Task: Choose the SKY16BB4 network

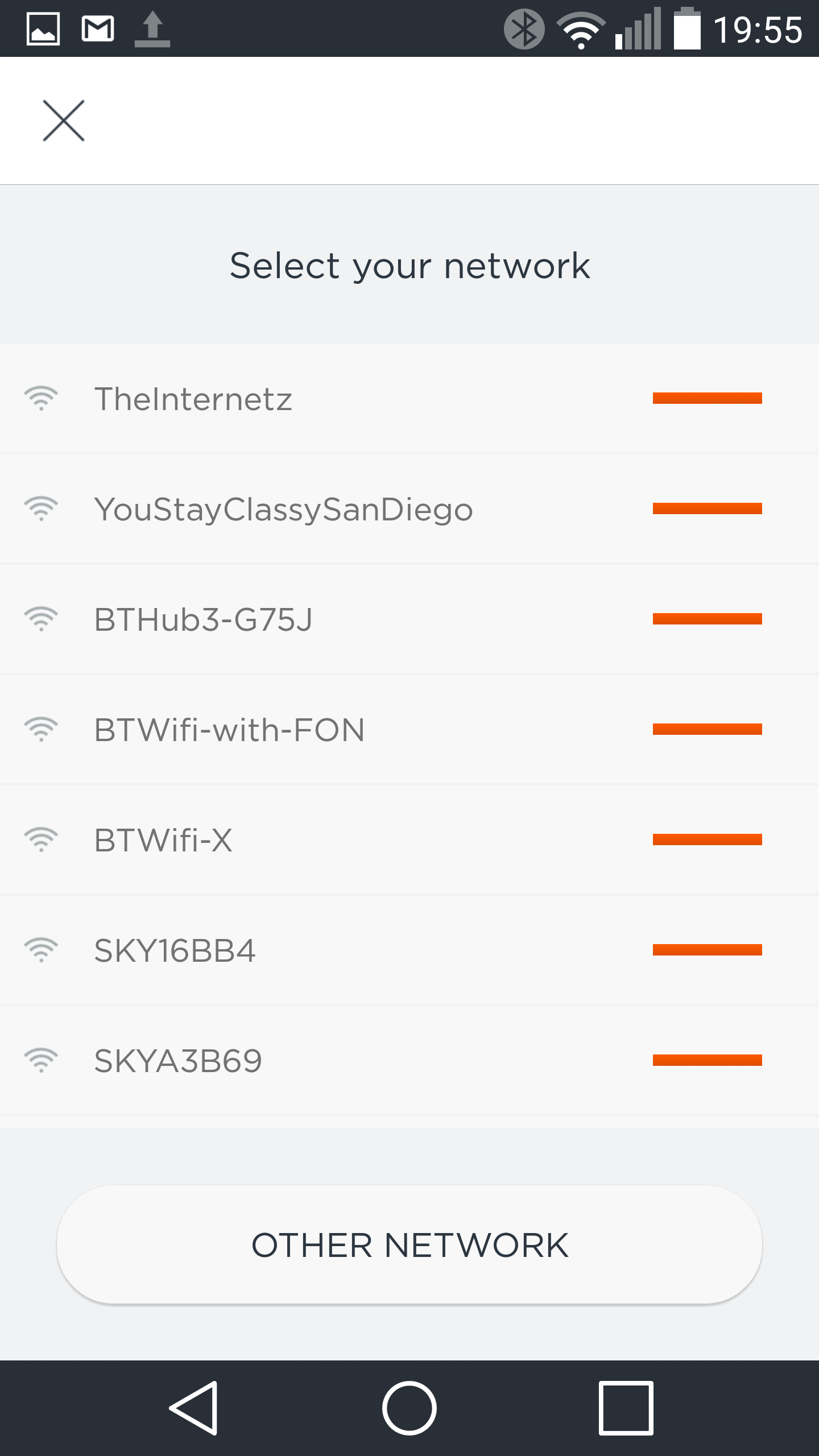Action: click(409, 950)
